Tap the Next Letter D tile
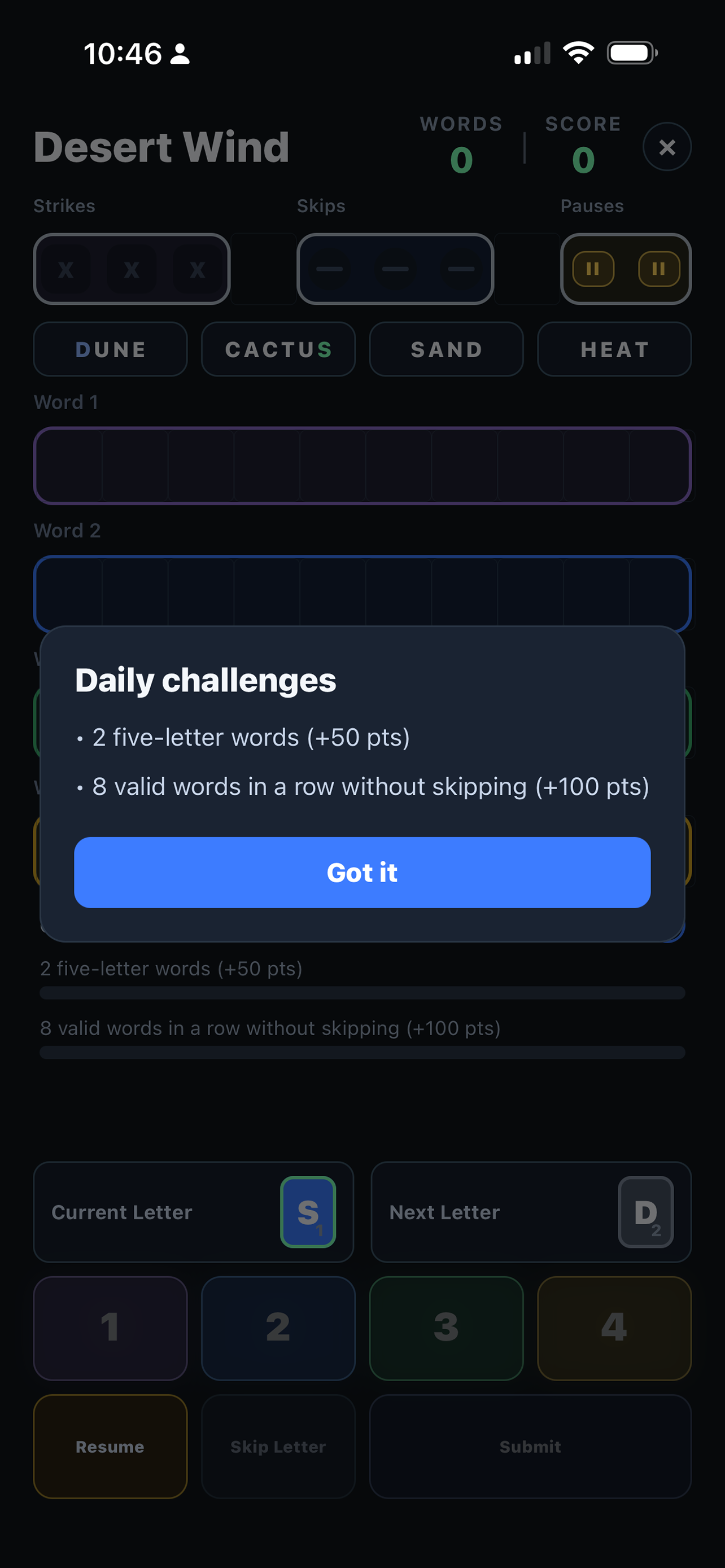Screen dimensions: 725x1568 point(646,1212)
